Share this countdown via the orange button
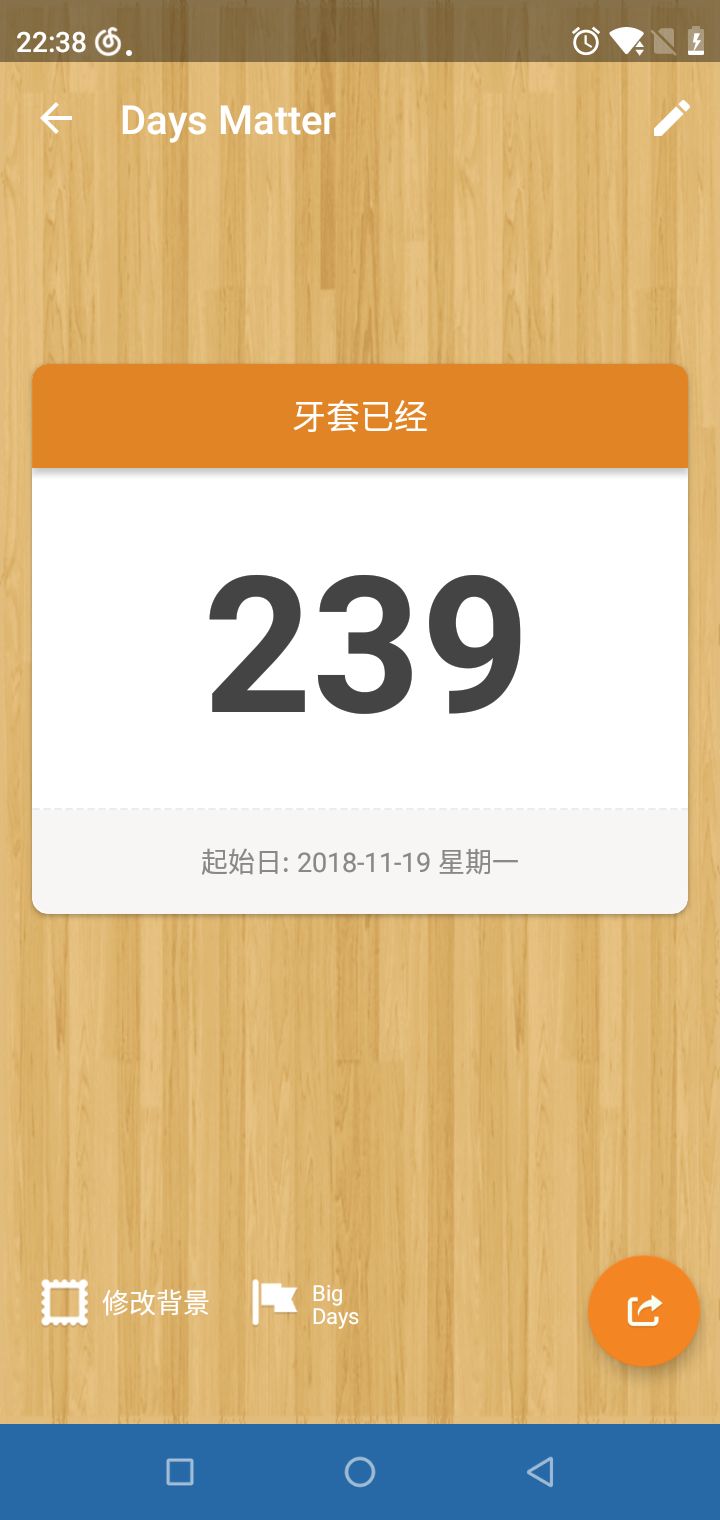The width and height of the screenshot is (720, 1520). tap(643, 1310)
